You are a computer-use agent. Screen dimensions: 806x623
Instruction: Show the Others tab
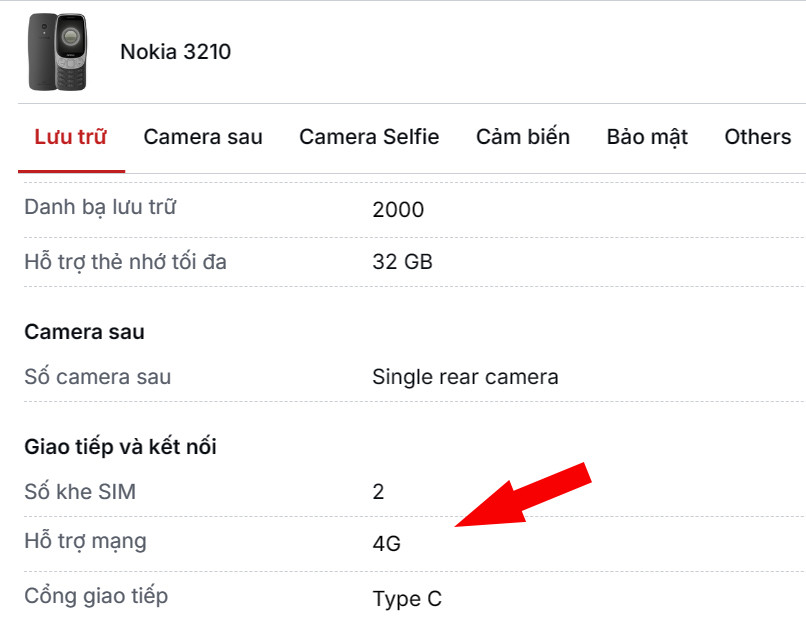click(x=757, y=137)
